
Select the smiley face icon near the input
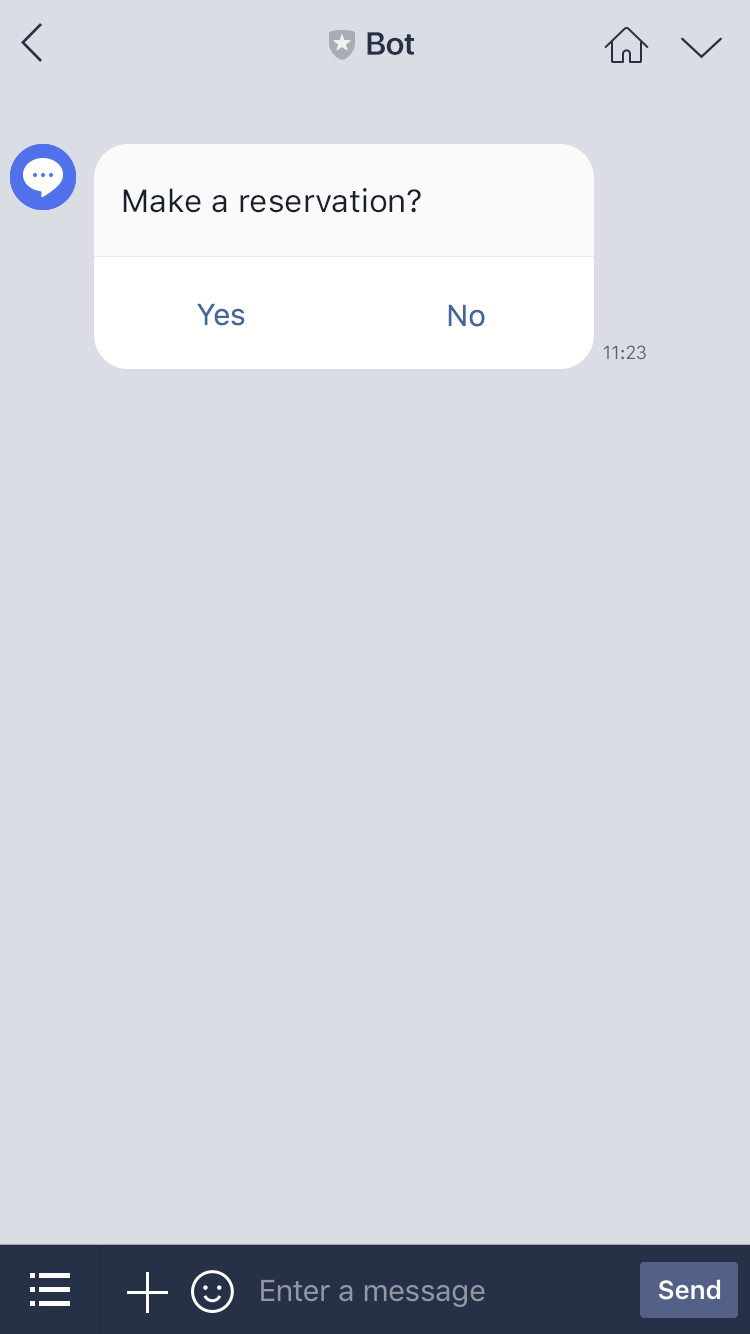pos(211,1290)
